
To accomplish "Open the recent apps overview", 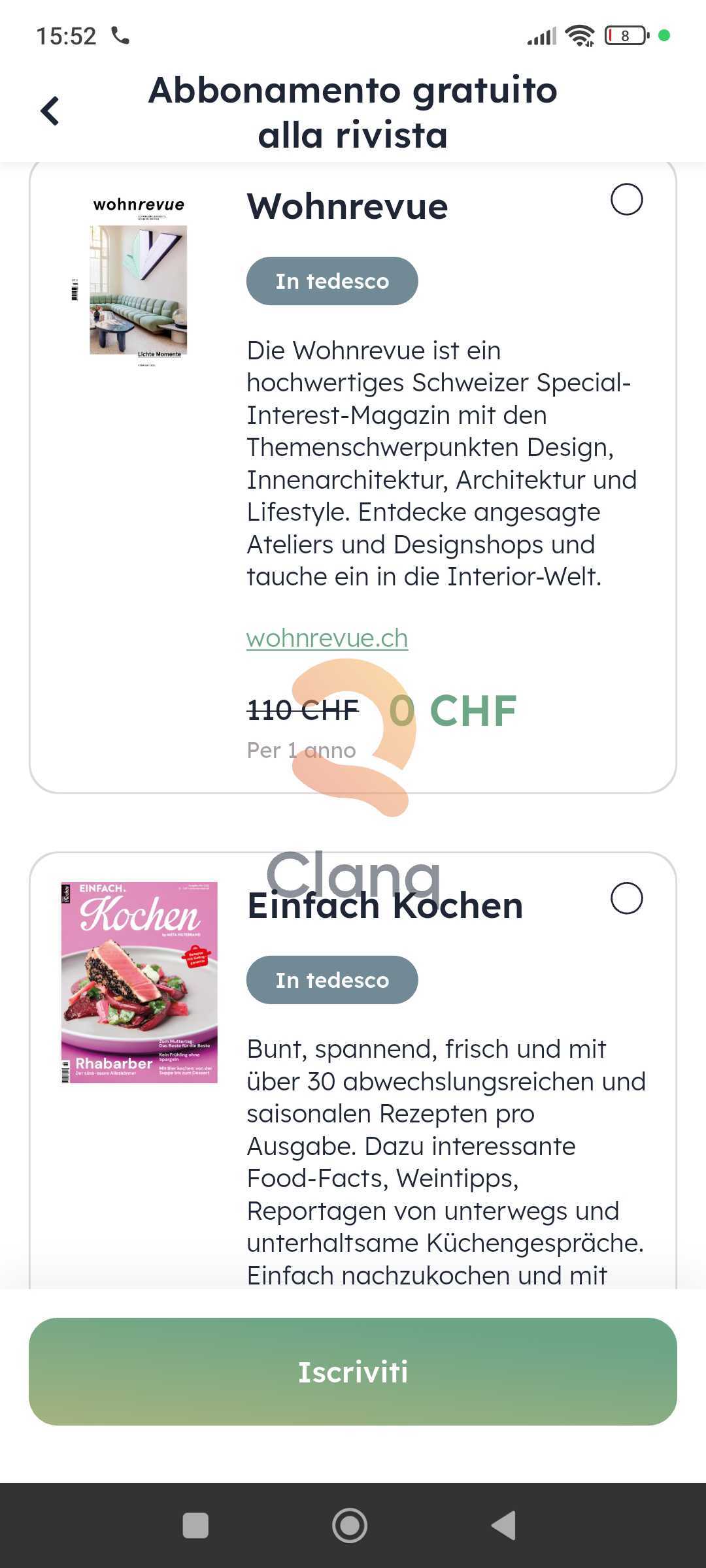I will tap(195, 1526).
